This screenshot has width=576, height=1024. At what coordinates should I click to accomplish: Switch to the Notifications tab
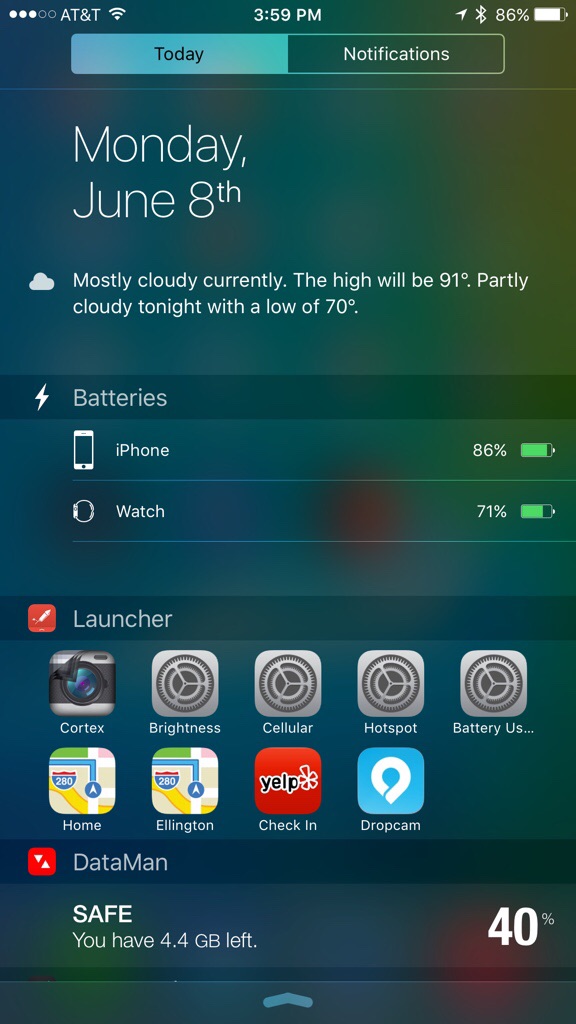click(x=396, y=54)
